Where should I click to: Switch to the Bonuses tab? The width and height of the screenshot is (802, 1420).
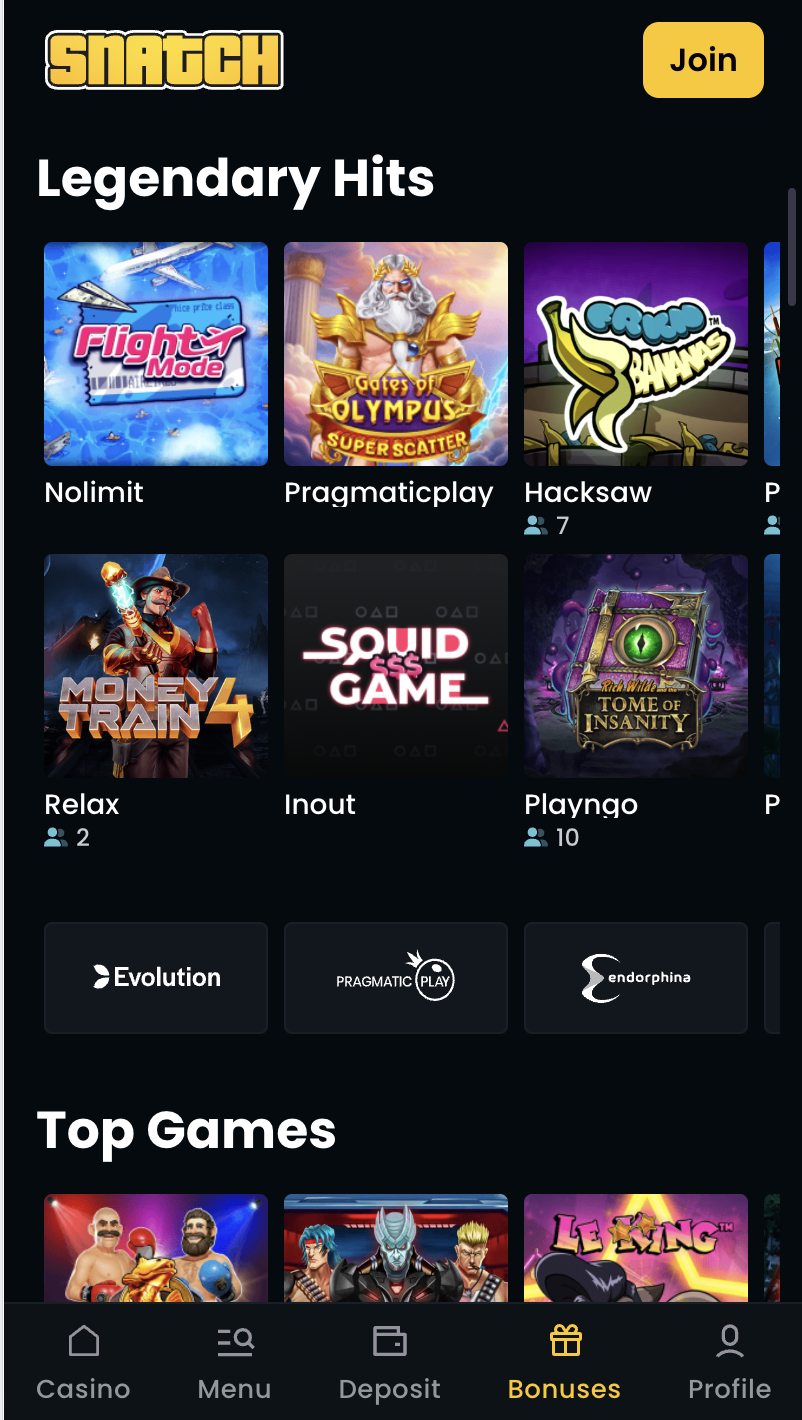pos(565,1362)
